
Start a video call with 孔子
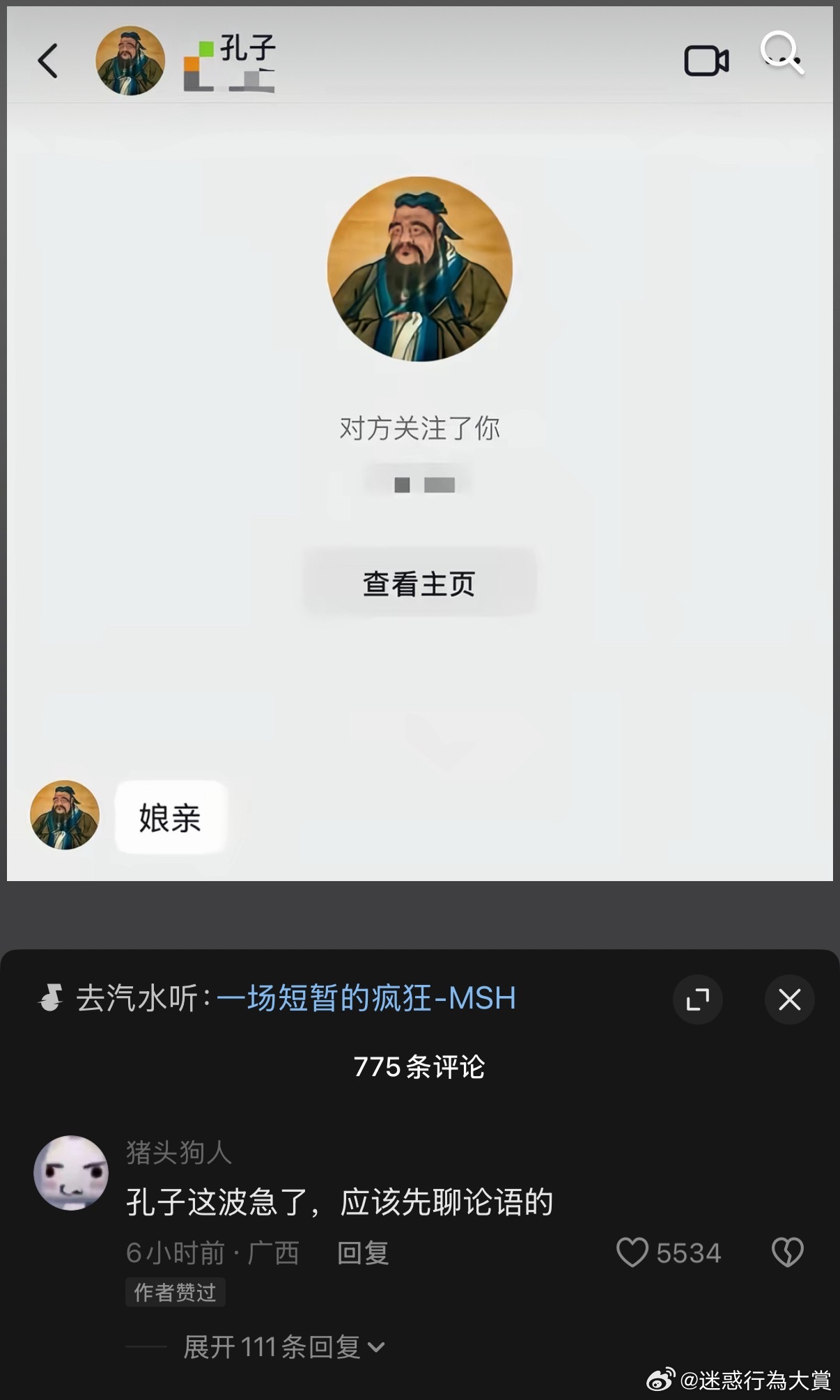point(706,61)
